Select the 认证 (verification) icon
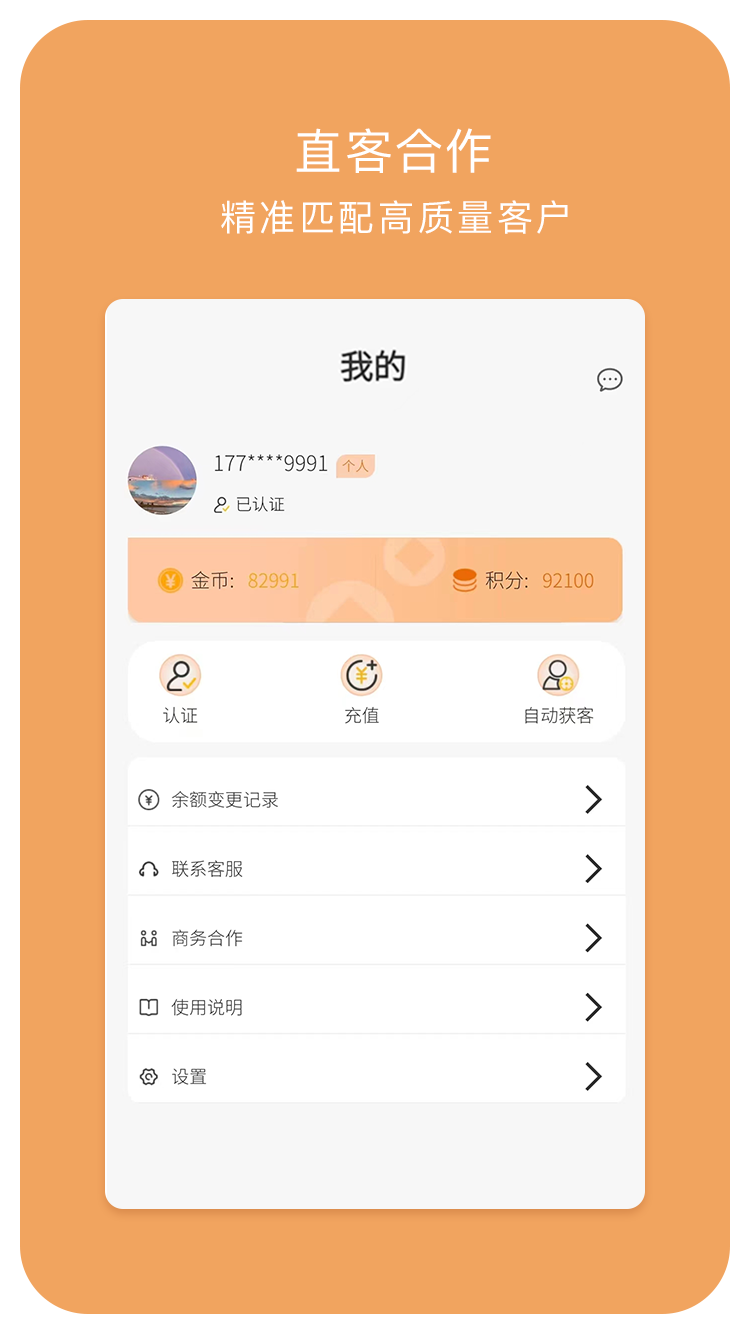The image size is (750, 1334). click(x=180, y=675)
